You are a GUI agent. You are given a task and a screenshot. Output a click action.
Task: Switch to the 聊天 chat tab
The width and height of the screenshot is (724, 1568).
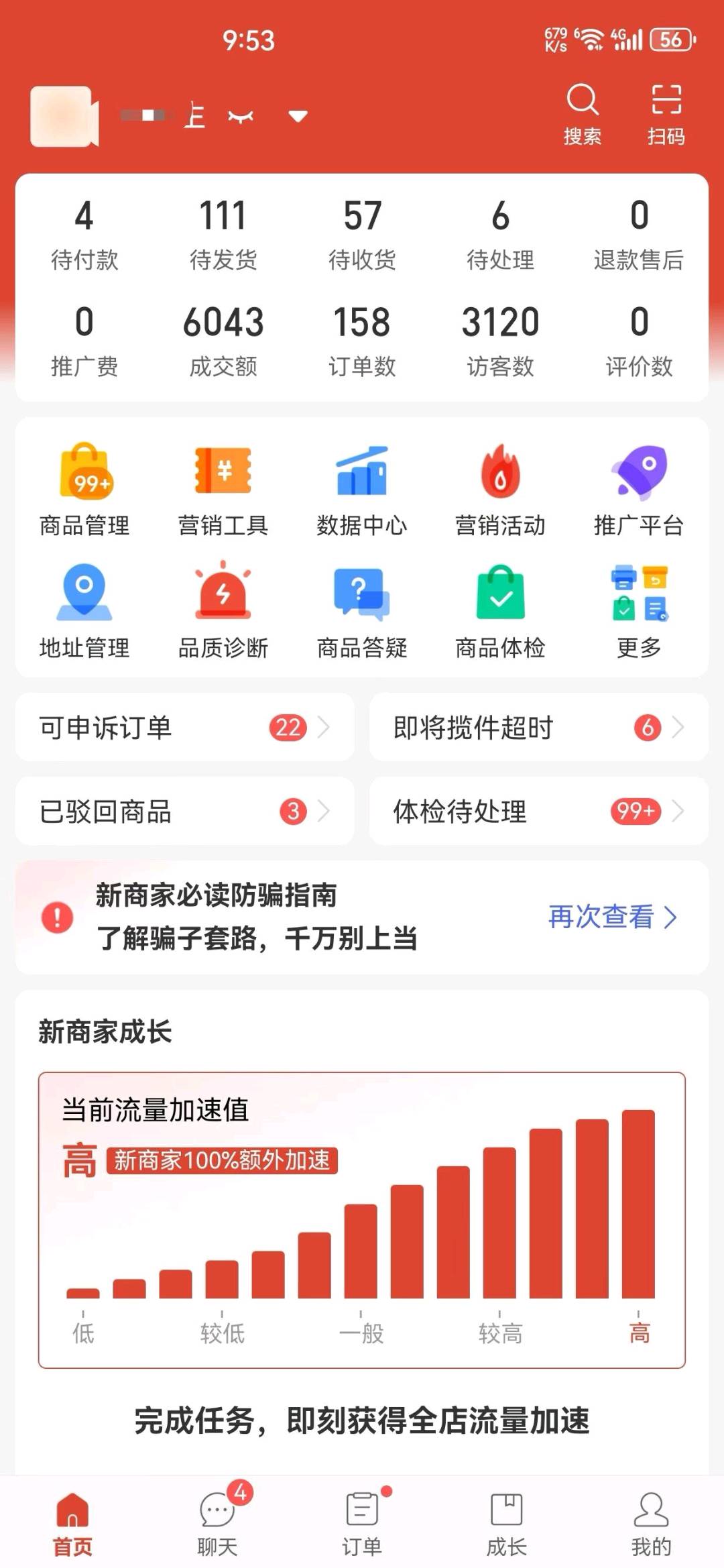pyautogui.click(x=216, y=1522)
